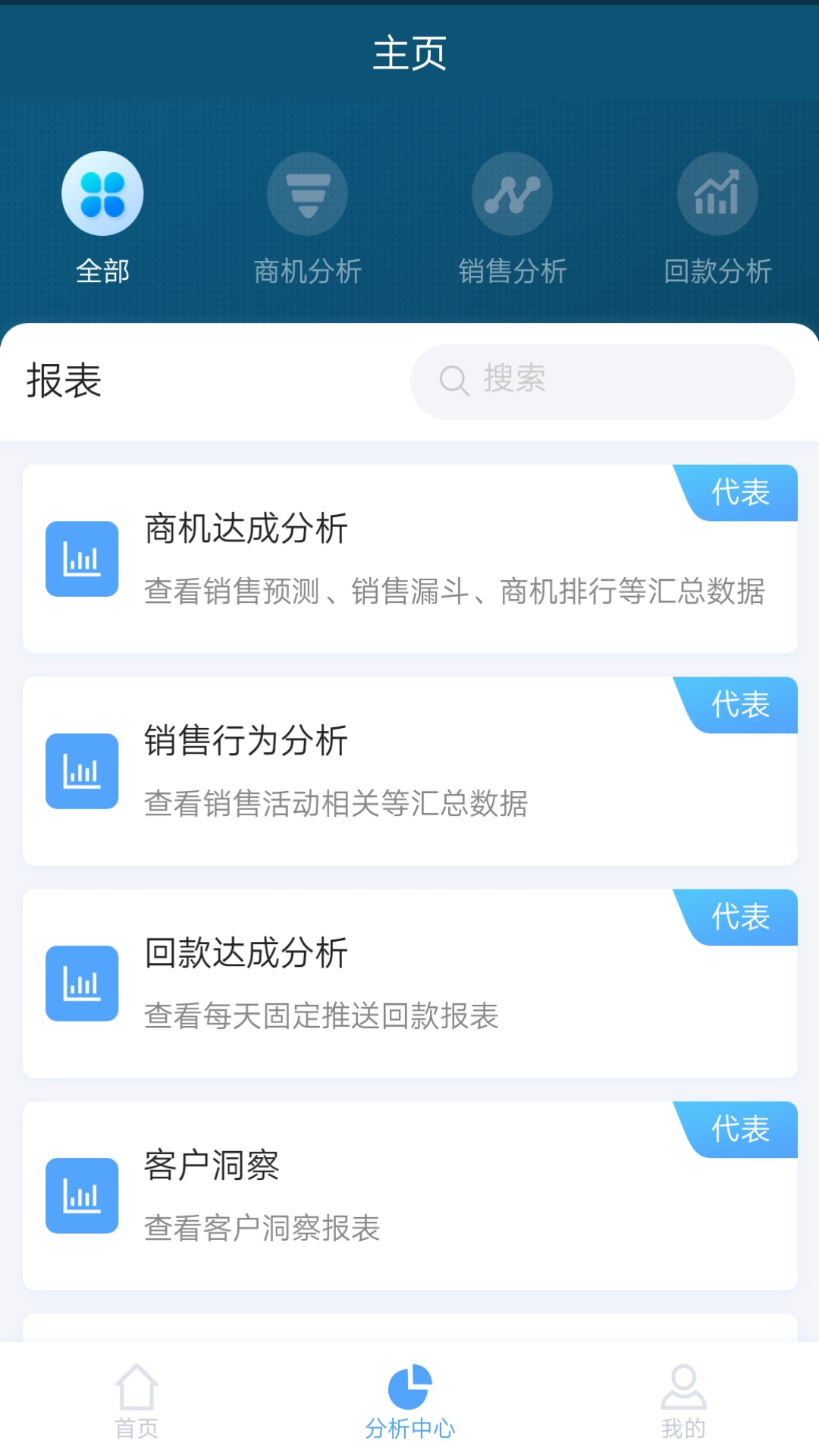Select the 全部 category icon
This screenshot has height=1456, width=819.
[x=103, y=193]
